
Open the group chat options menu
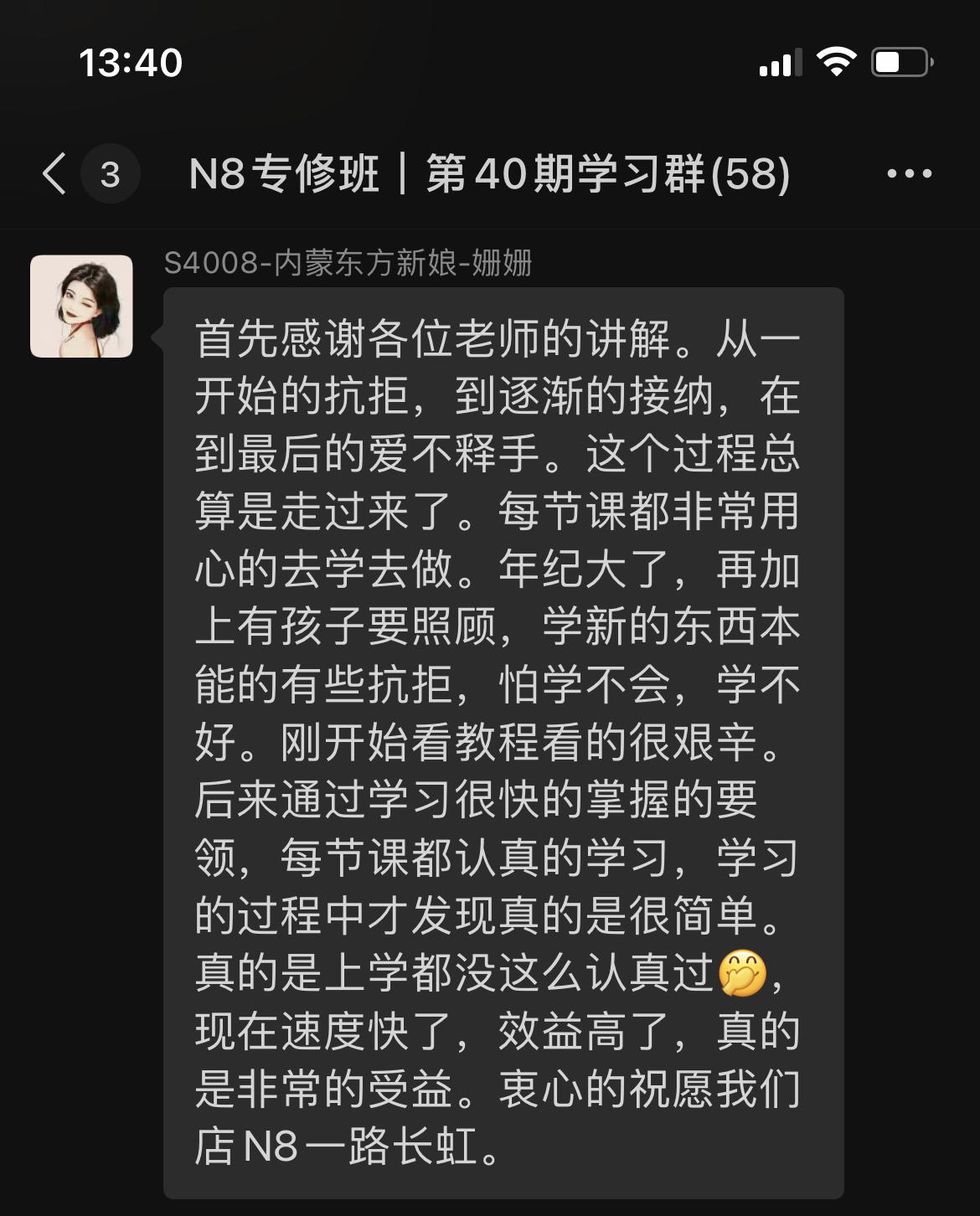909,174
